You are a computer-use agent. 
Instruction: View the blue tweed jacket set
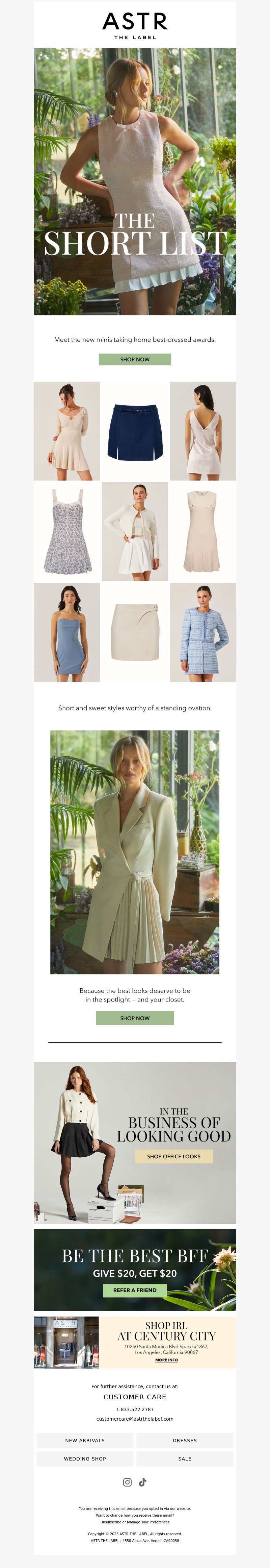click(203, 632)
